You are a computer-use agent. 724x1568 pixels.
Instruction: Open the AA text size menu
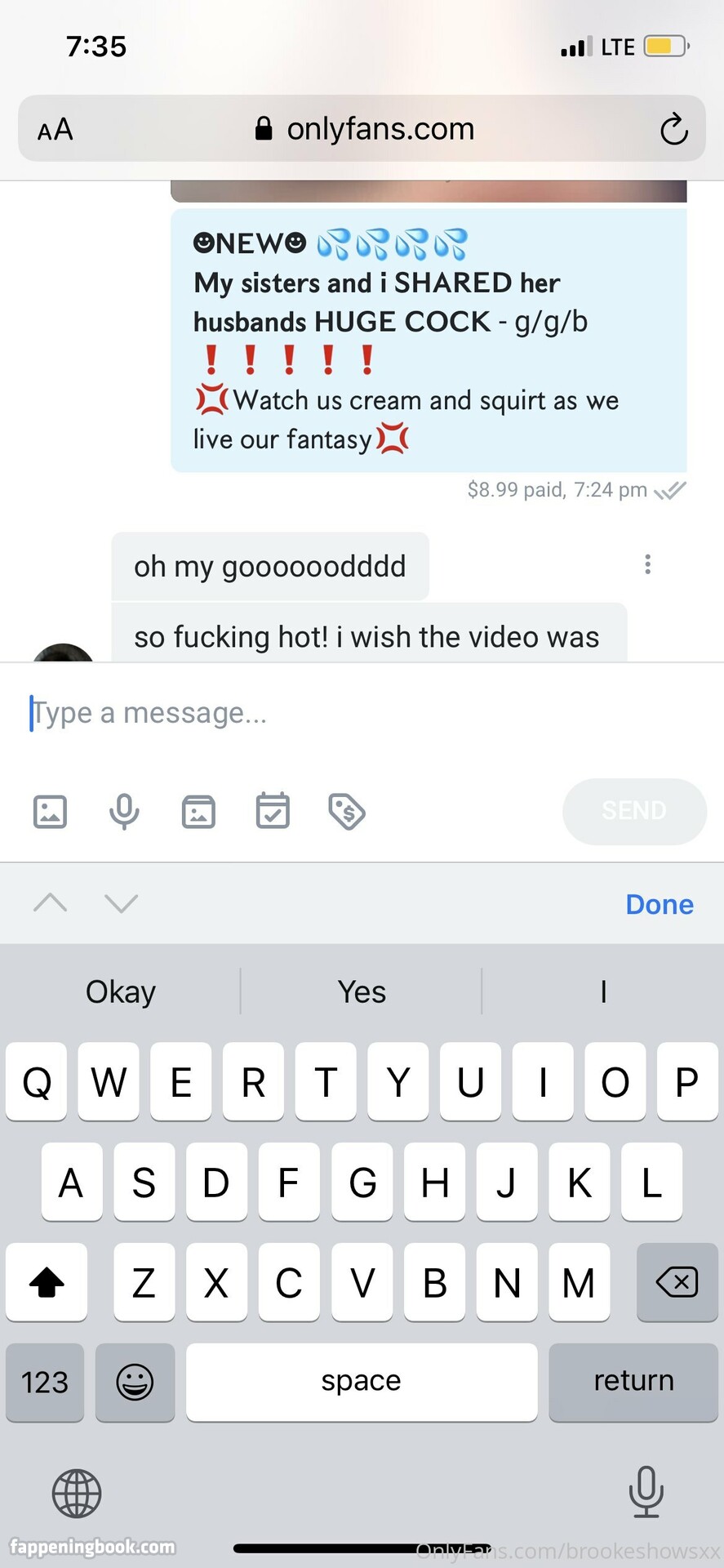[x=56, y=130]
